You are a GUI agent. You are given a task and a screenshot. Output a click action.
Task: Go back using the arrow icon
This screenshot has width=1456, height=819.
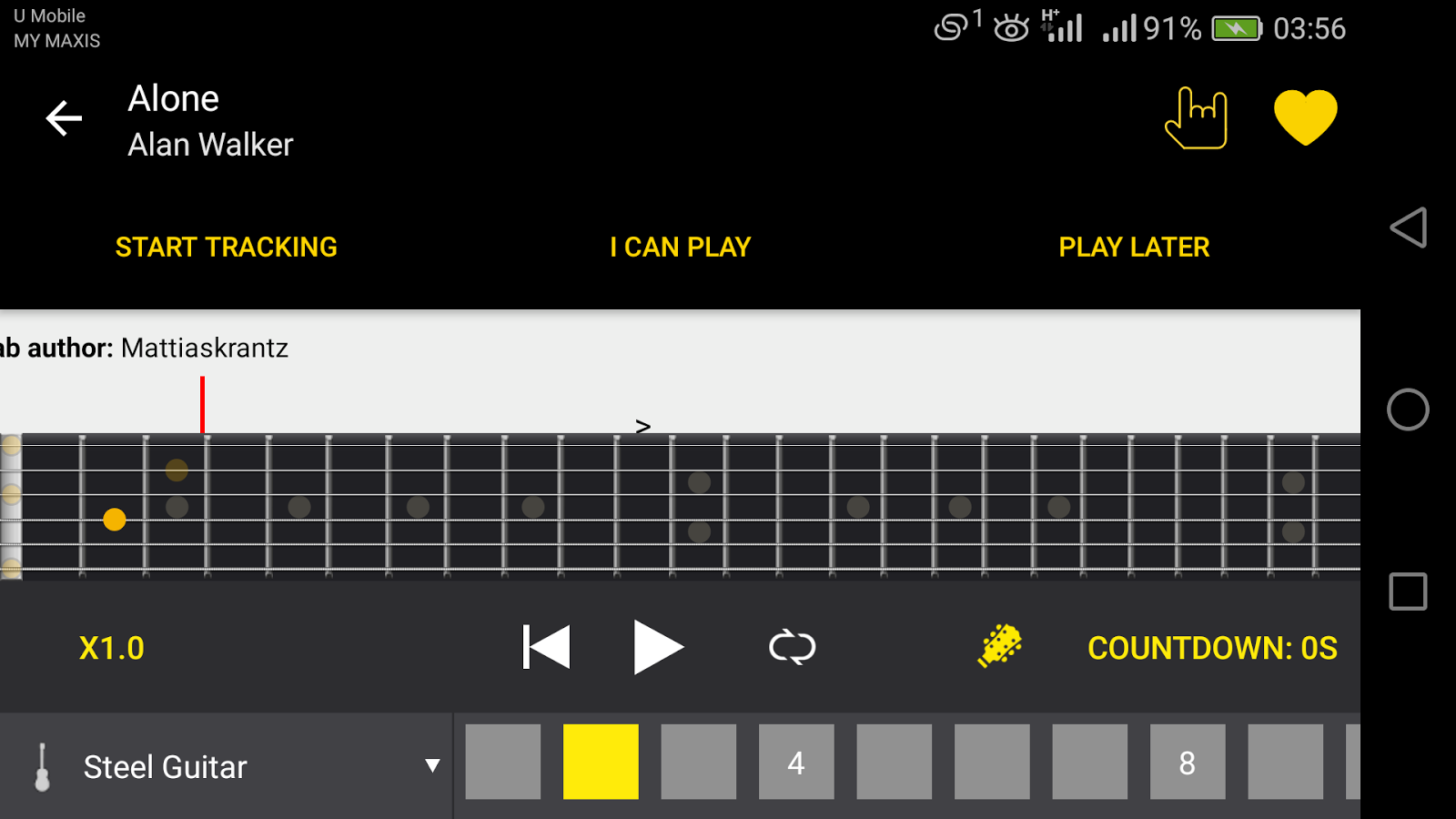[64, 118]
